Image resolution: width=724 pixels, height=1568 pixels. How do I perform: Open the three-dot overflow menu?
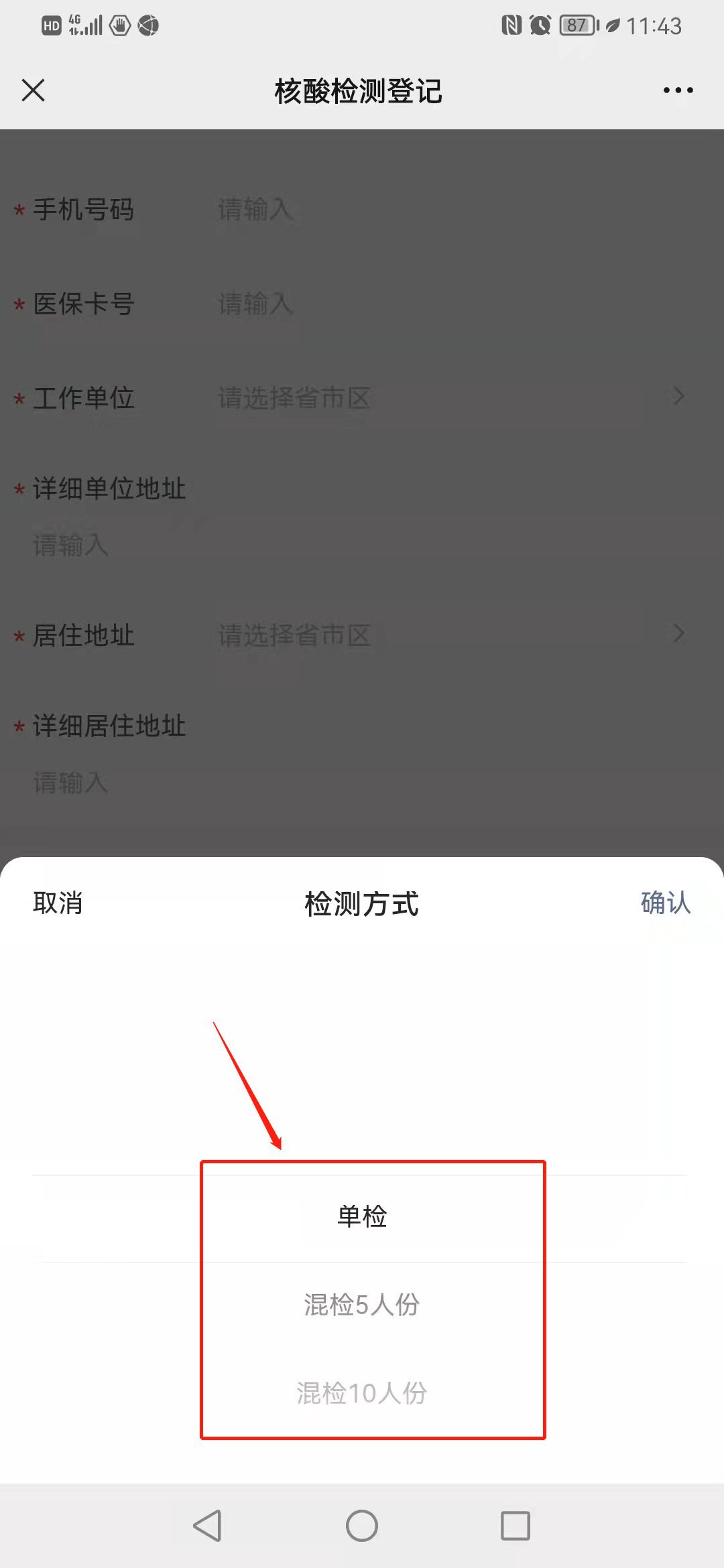click(x=678, y=90)
